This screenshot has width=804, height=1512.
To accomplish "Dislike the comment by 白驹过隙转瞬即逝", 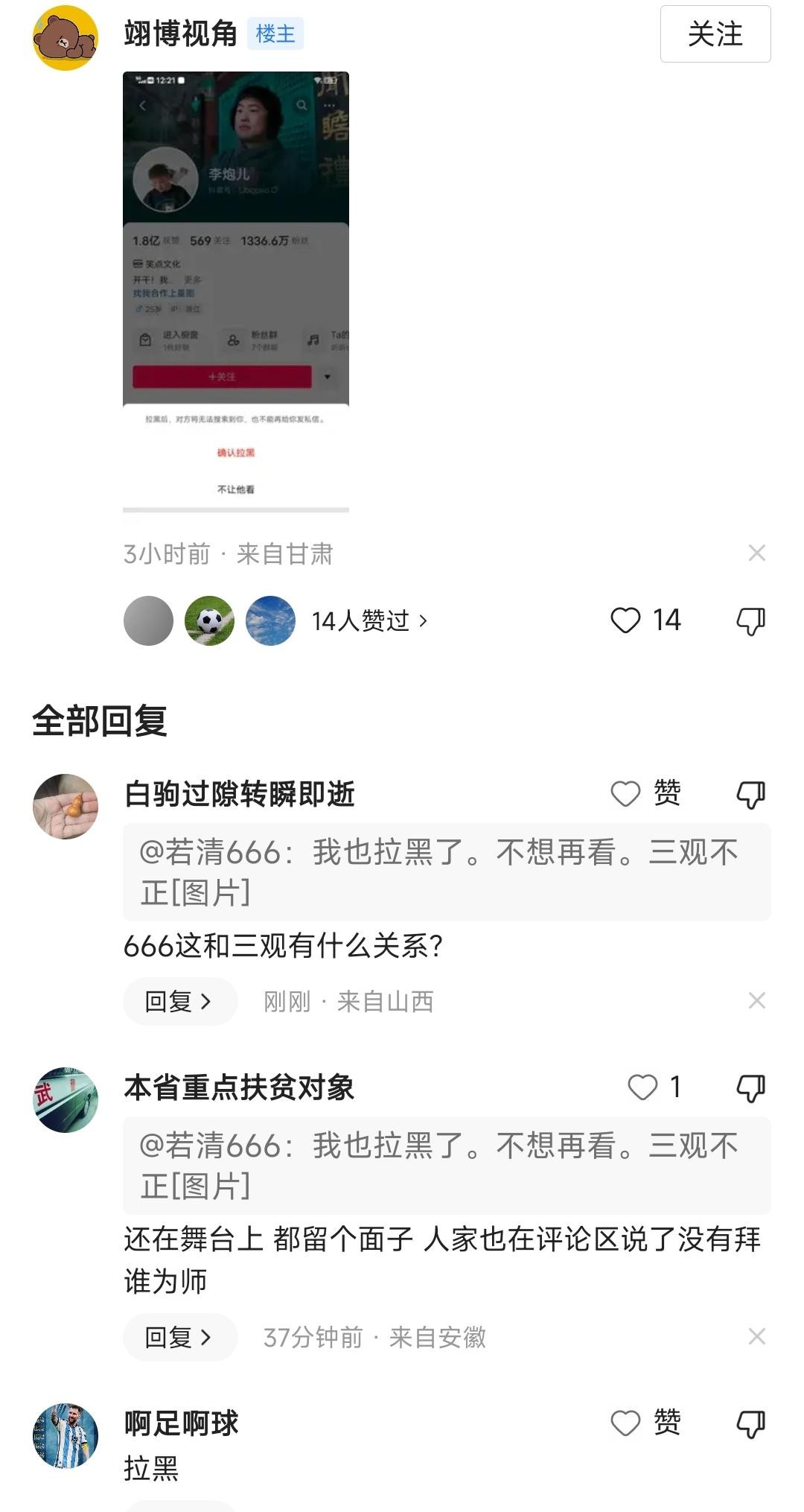I will 750,795.
